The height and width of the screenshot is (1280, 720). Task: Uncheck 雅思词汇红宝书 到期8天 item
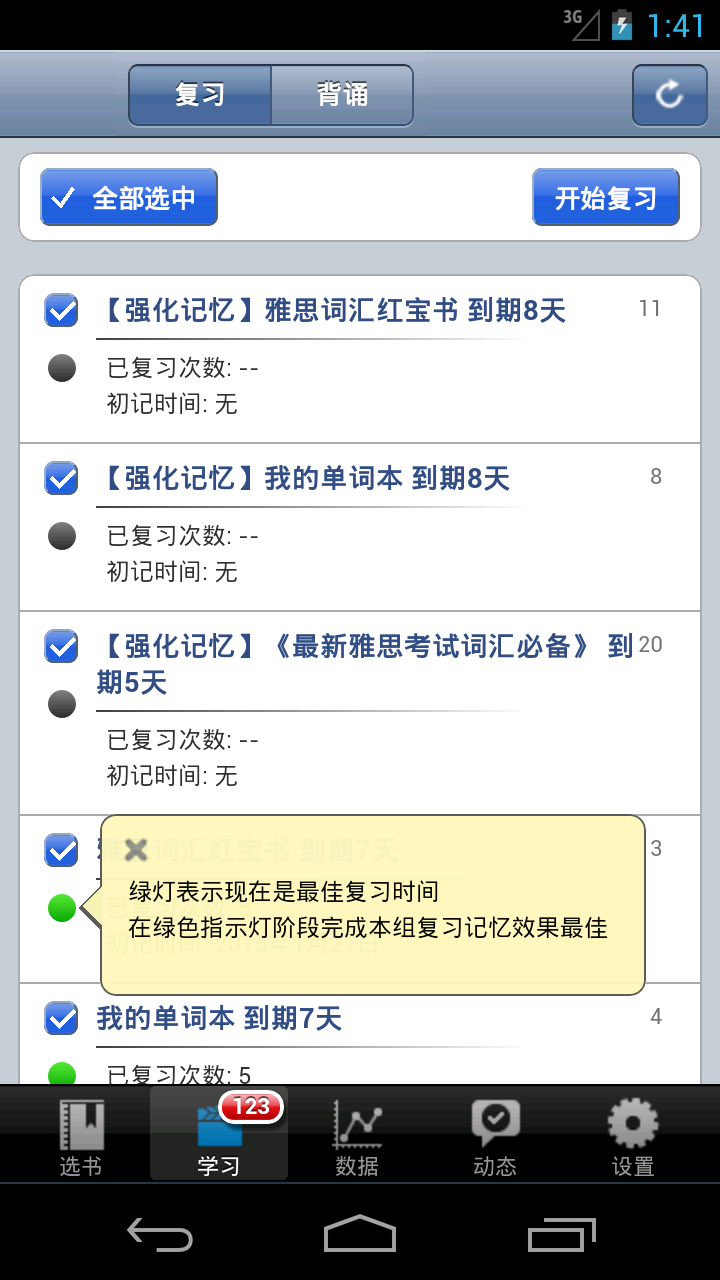tap(60, 310)
